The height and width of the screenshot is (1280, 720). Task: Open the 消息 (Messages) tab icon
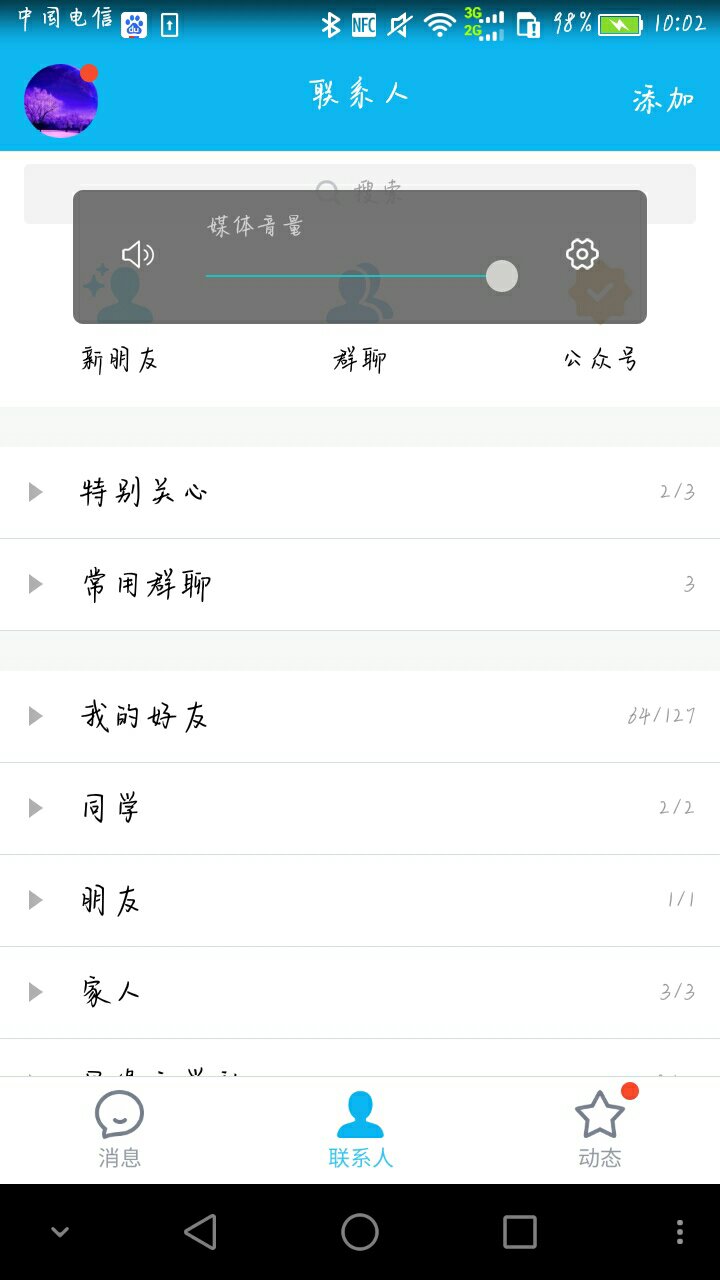pos(118,1112)
